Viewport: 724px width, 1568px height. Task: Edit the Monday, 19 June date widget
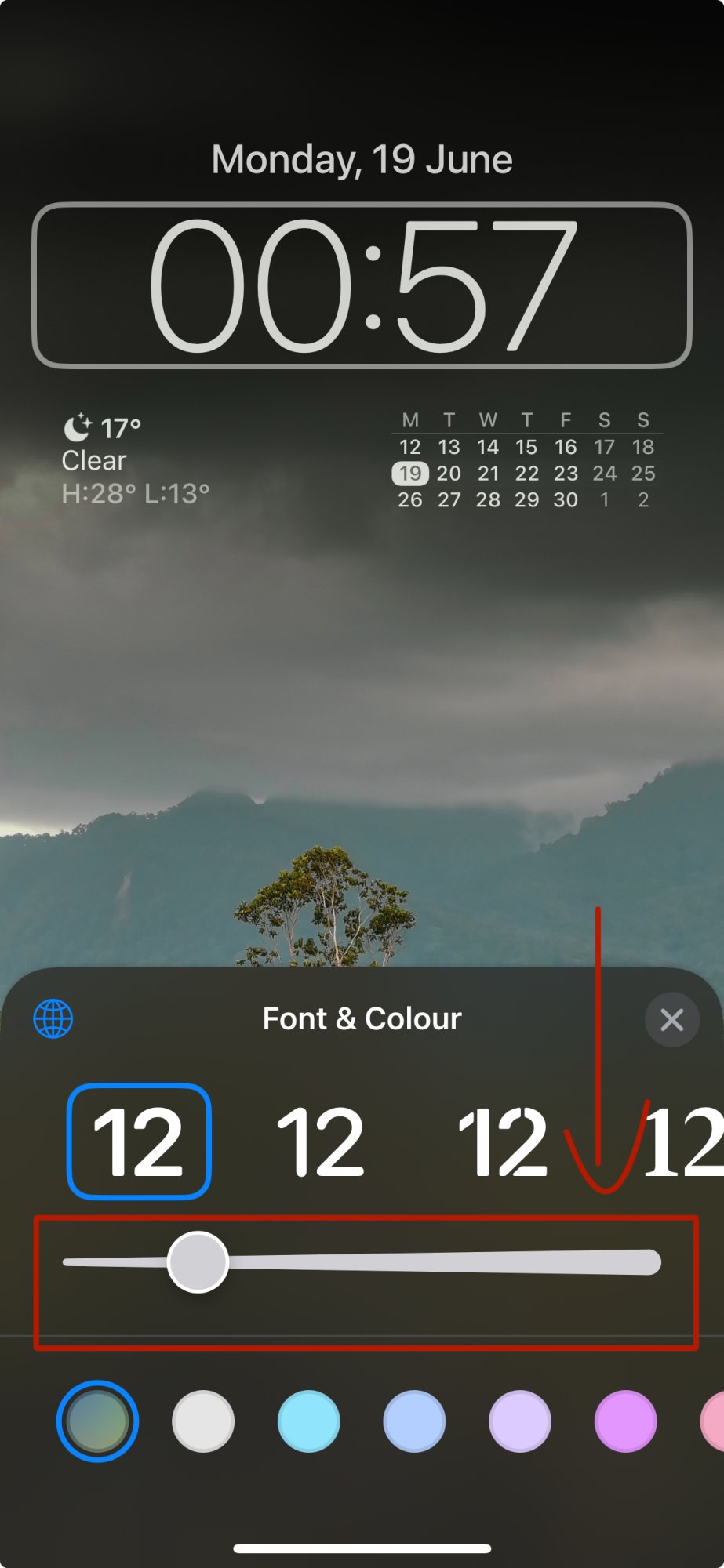[362, 160]
